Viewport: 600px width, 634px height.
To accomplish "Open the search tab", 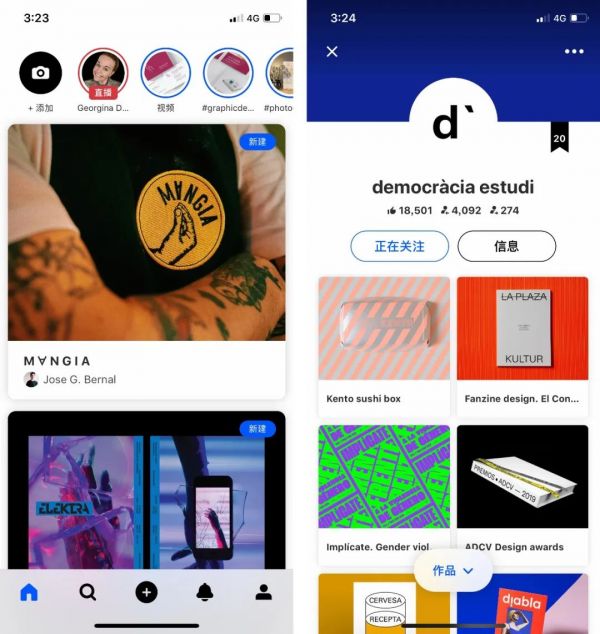I will pos(88,593).
